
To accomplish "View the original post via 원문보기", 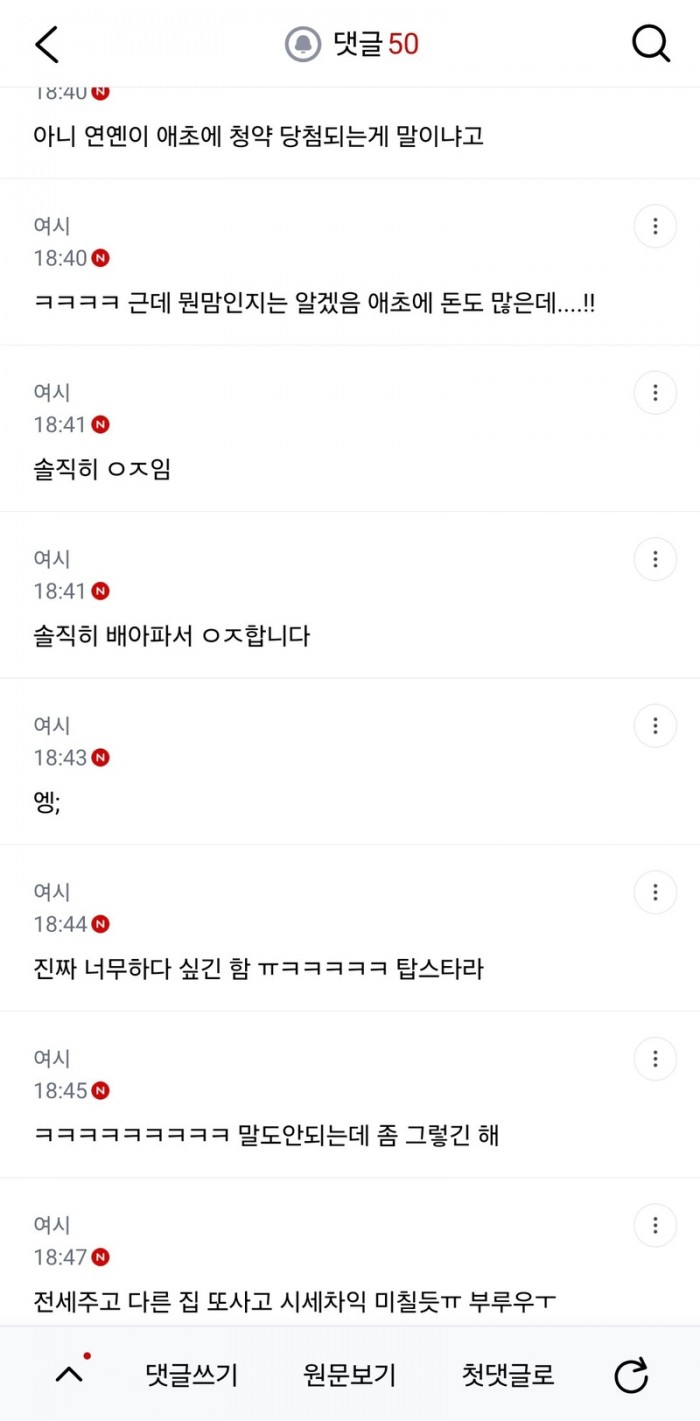I will pyautogui.click(x=350, y=1375).
